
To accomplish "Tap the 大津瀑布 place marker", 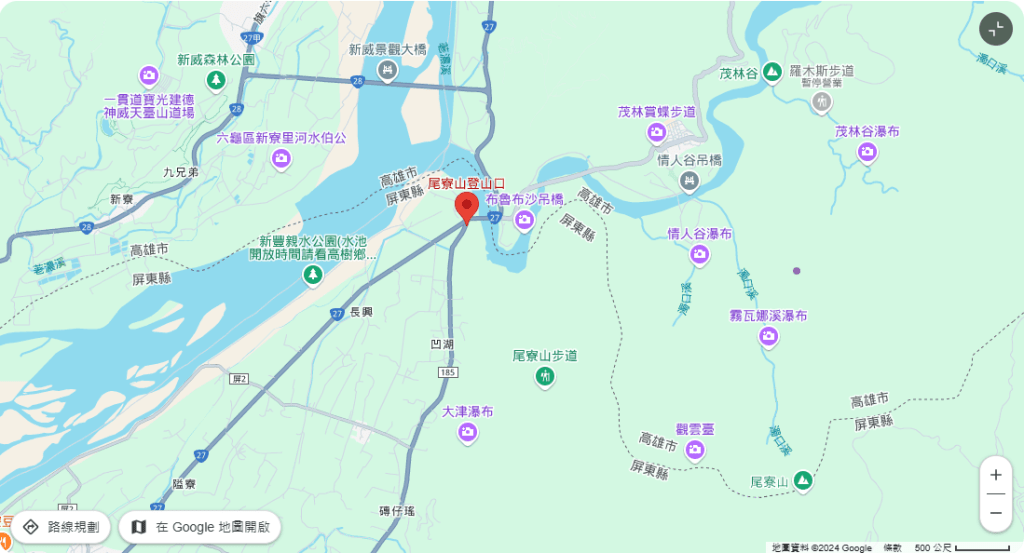I will 467,432.
